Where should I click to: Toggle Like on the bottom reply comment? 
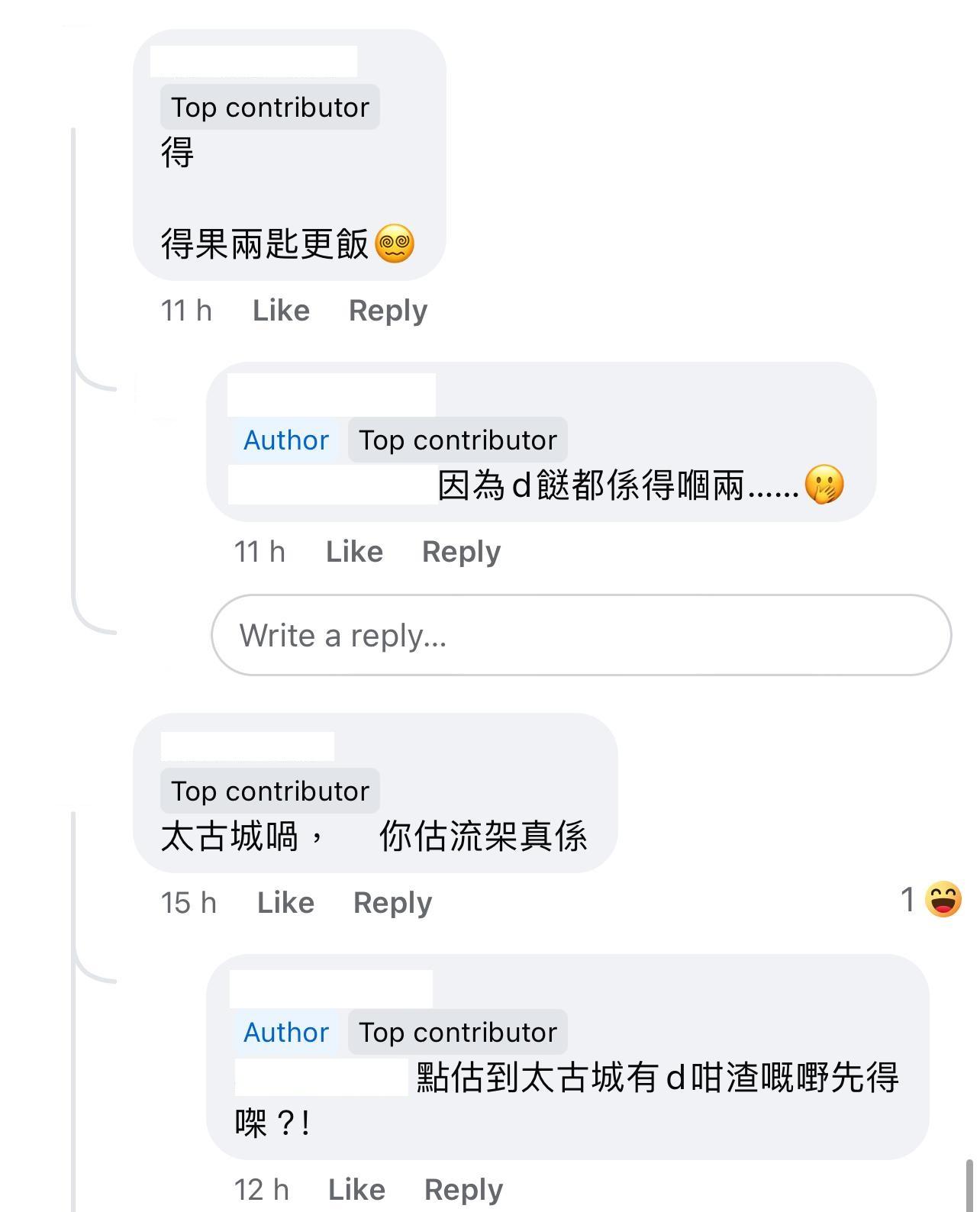pyautogui.click(x=356, y=1188)
